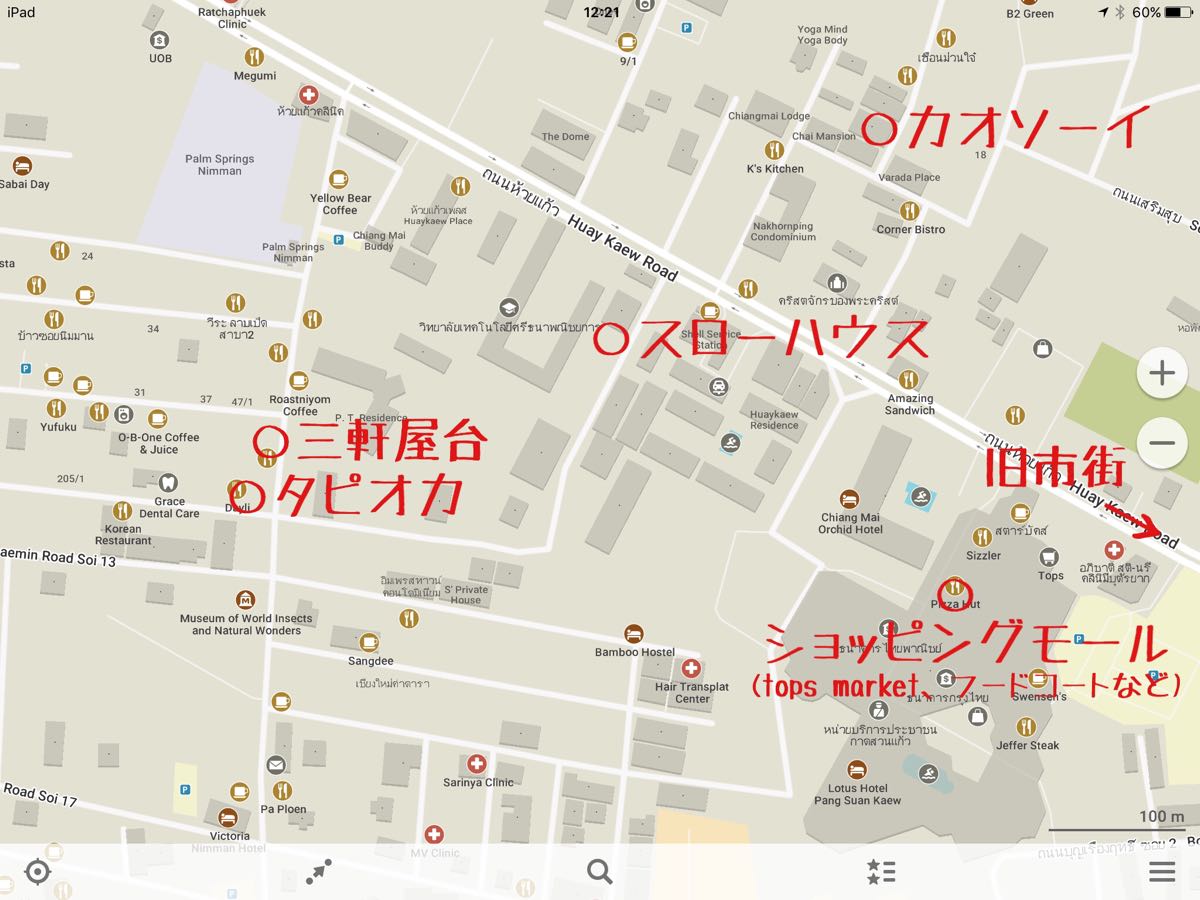
Task: Select the Sarinya Clinic marker
Action: point(477,763)
